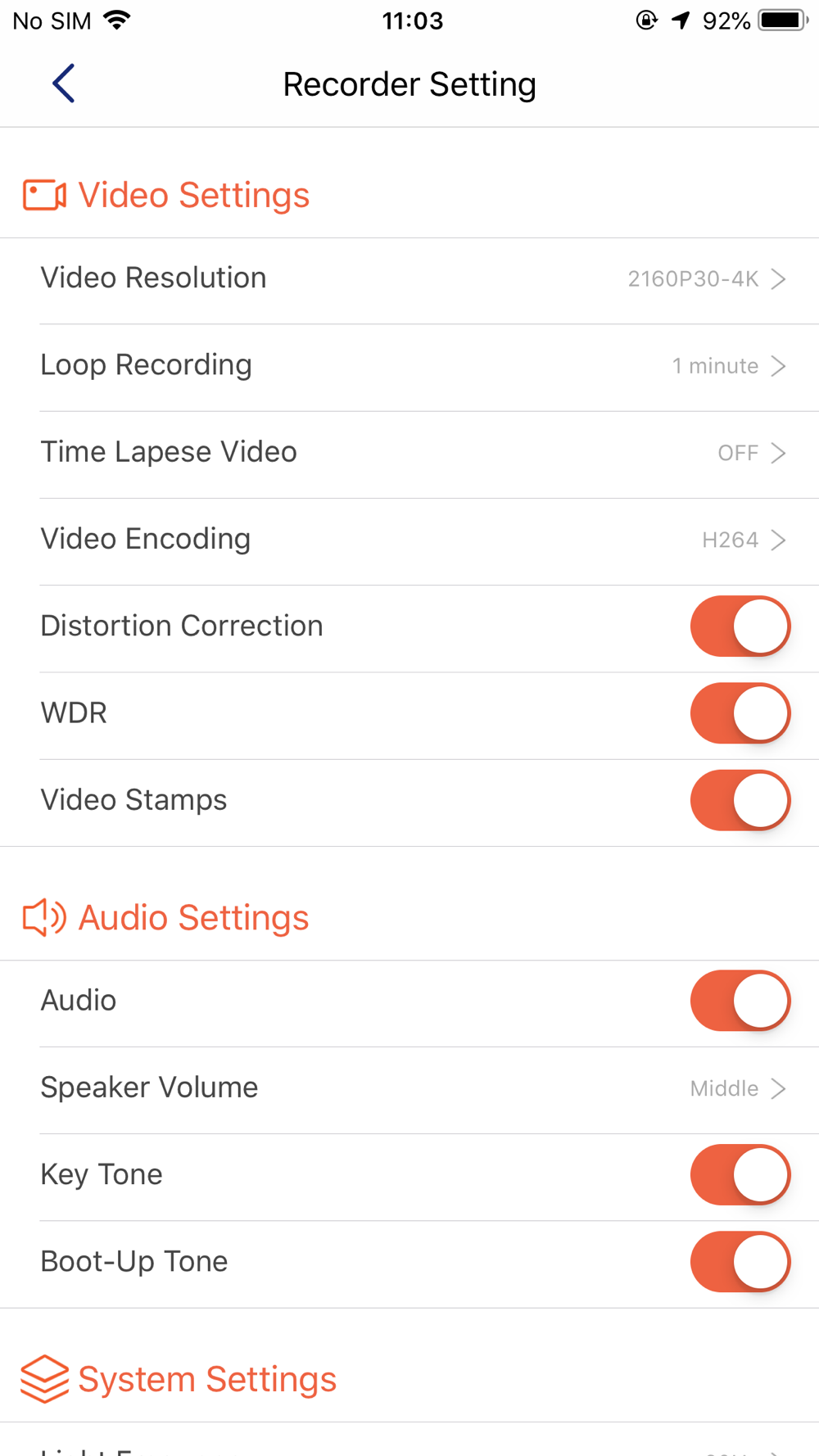Toggle Video Stamps off
This screenshot has height=1456, width=819.
click(740, 800)
